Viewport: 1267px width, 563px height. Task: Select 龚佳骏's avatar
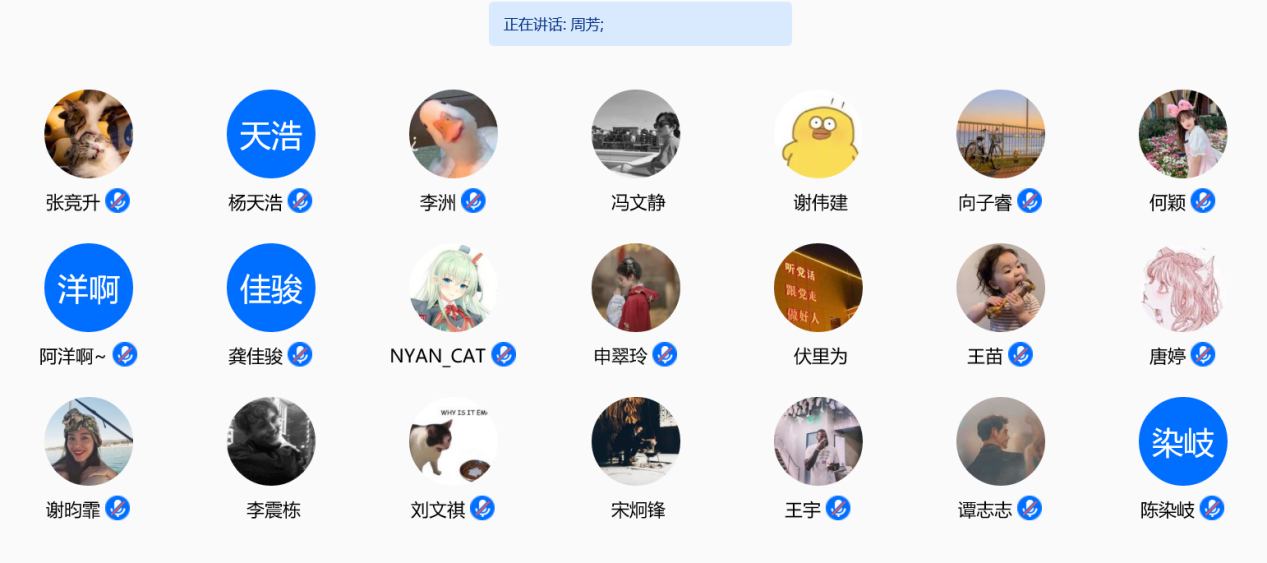(271, 288)
